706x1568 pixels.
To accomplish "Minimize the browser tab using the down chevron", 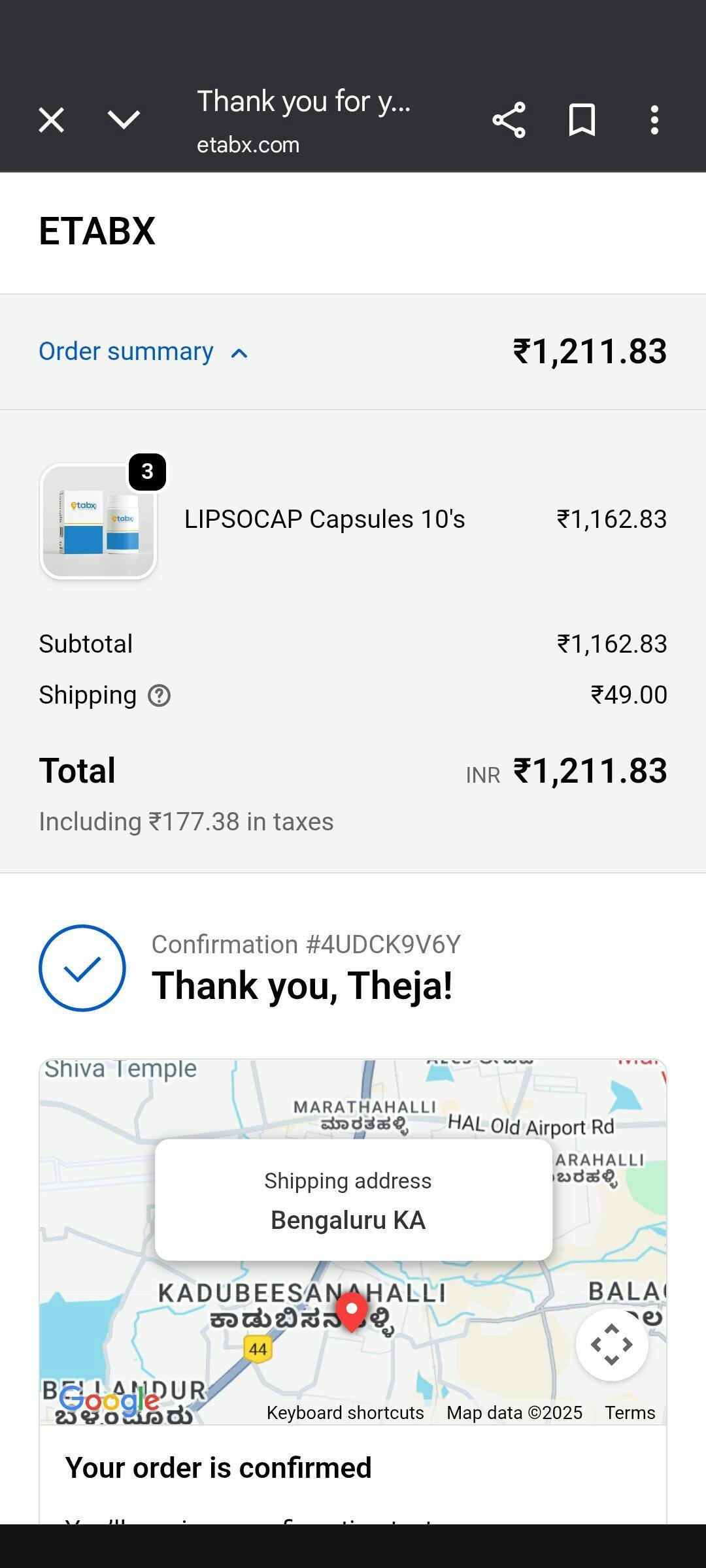I will pos(124,120).
